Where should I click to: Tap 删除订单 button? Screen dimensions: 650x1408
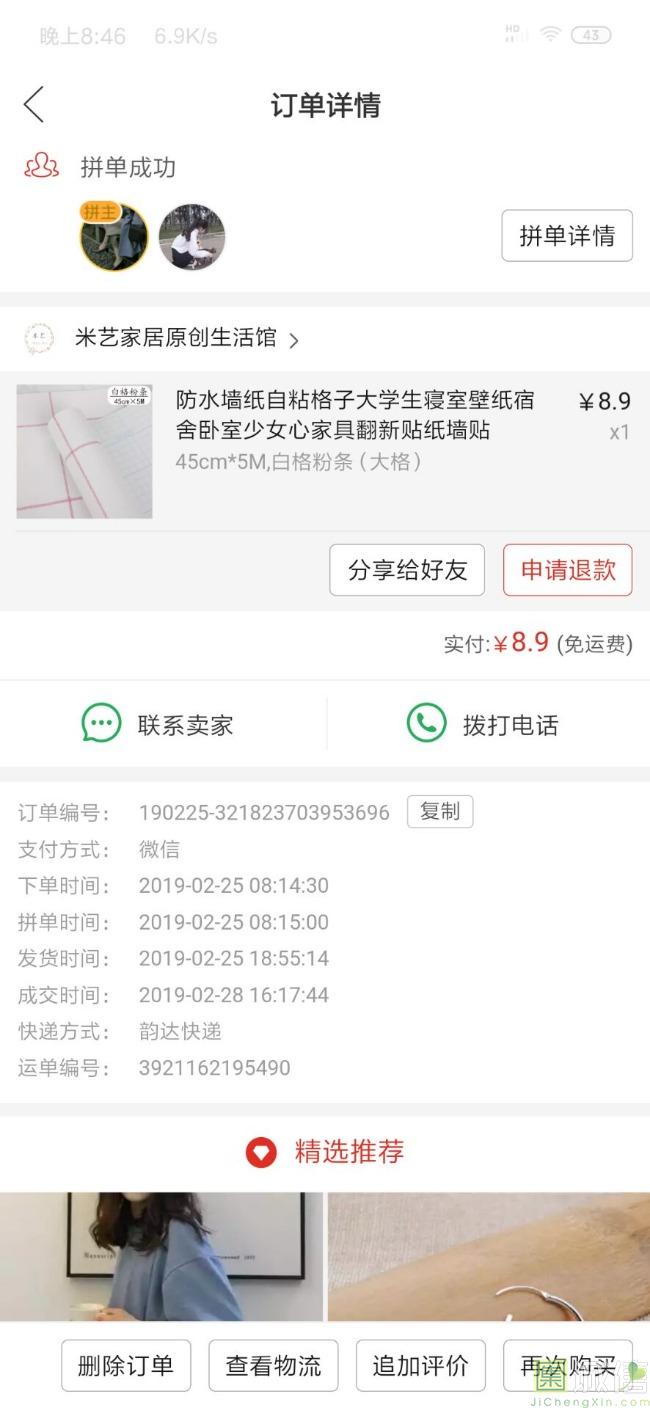[125, 1365]
